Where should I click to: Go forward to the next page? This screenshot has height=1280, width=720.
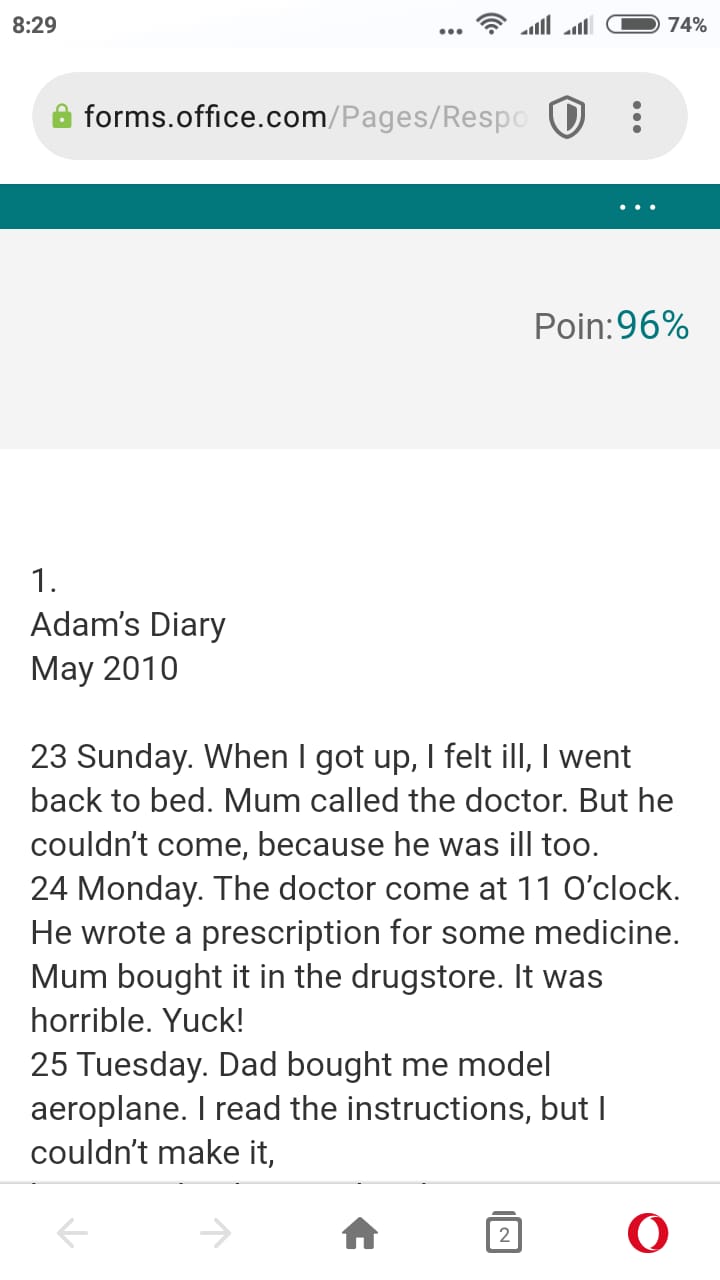(216, 1233)
